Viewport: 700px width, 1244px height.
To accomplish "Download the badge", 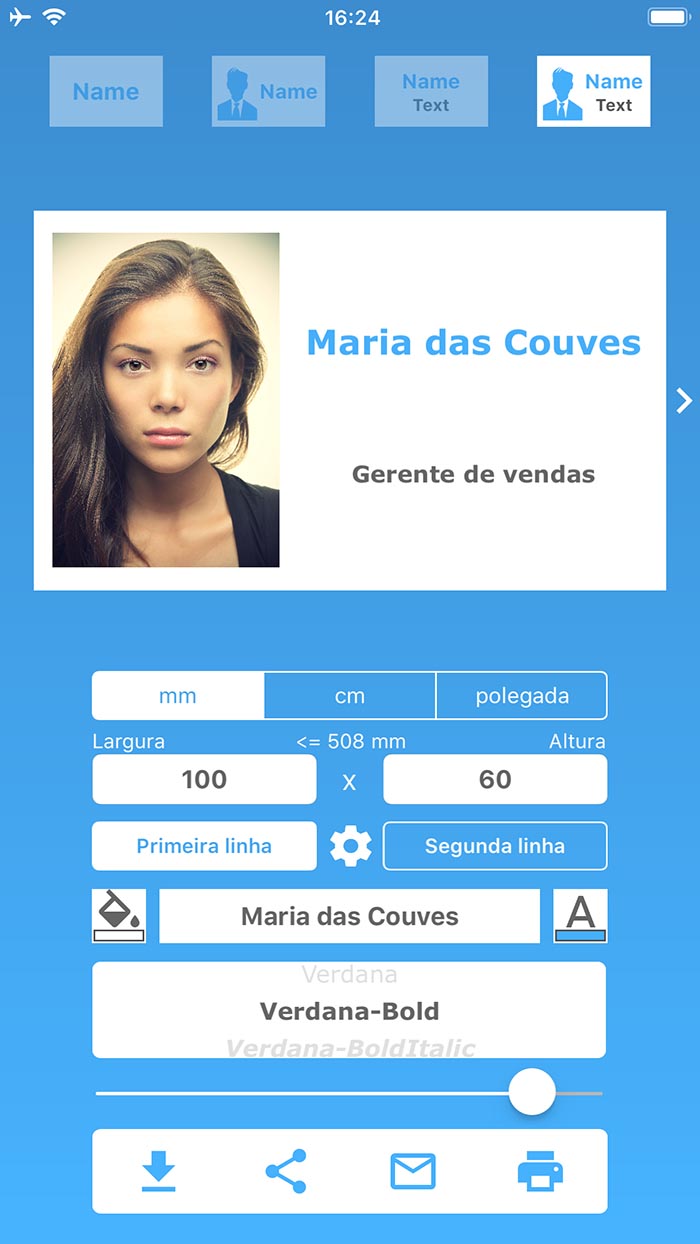I will [x=158, y=1171].
